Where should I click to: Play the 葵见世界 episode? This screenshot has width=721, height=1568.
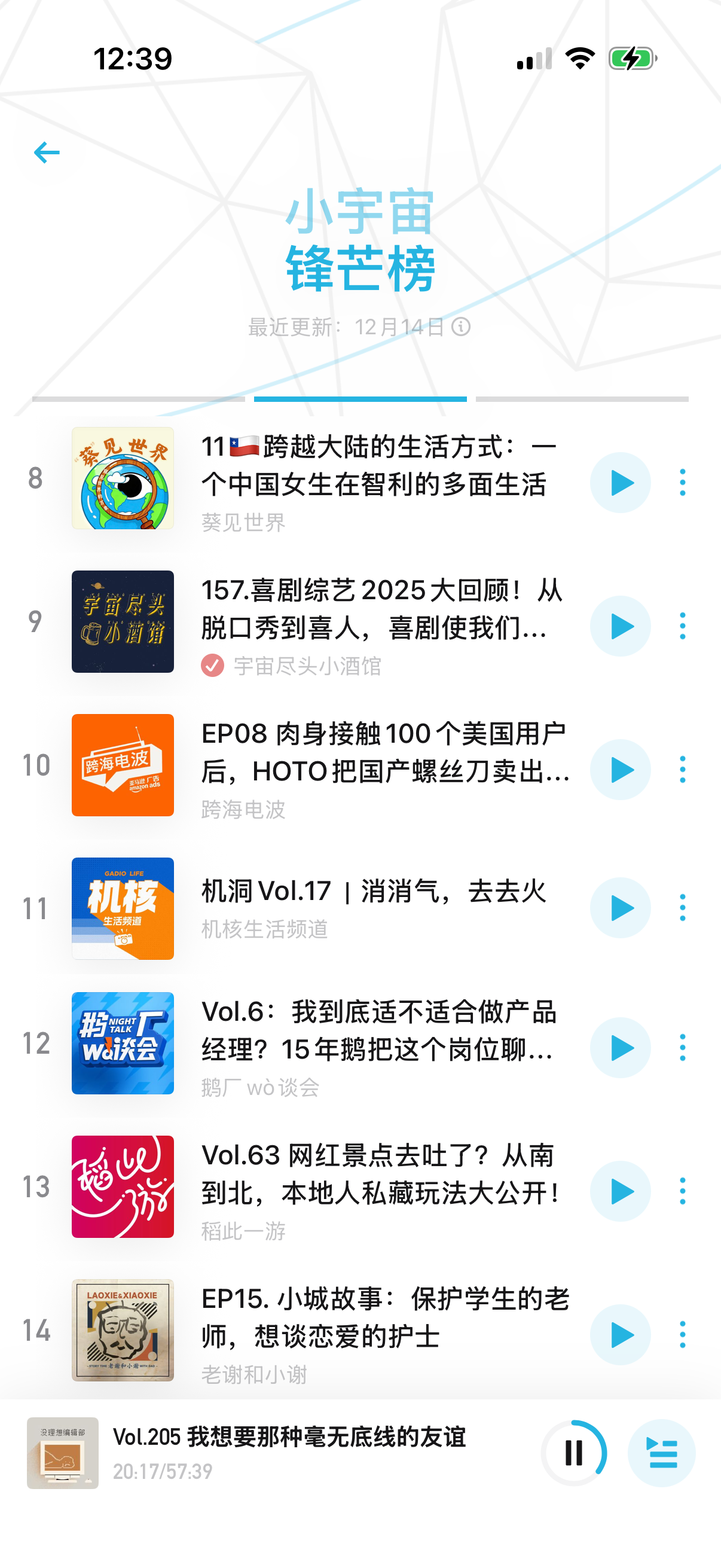point(620,483)
